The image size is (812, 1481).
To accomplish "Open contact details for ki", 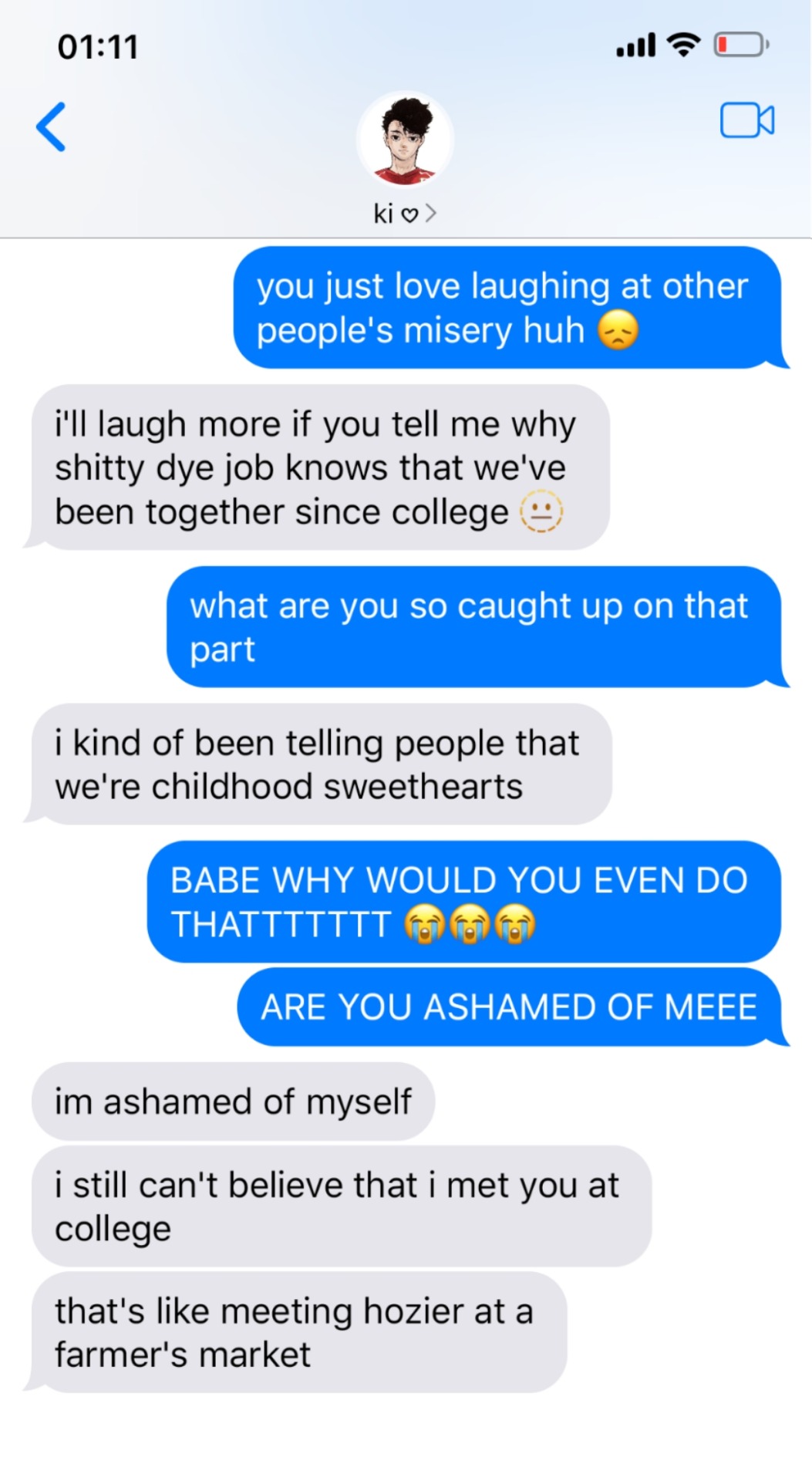I will (405, 213).
